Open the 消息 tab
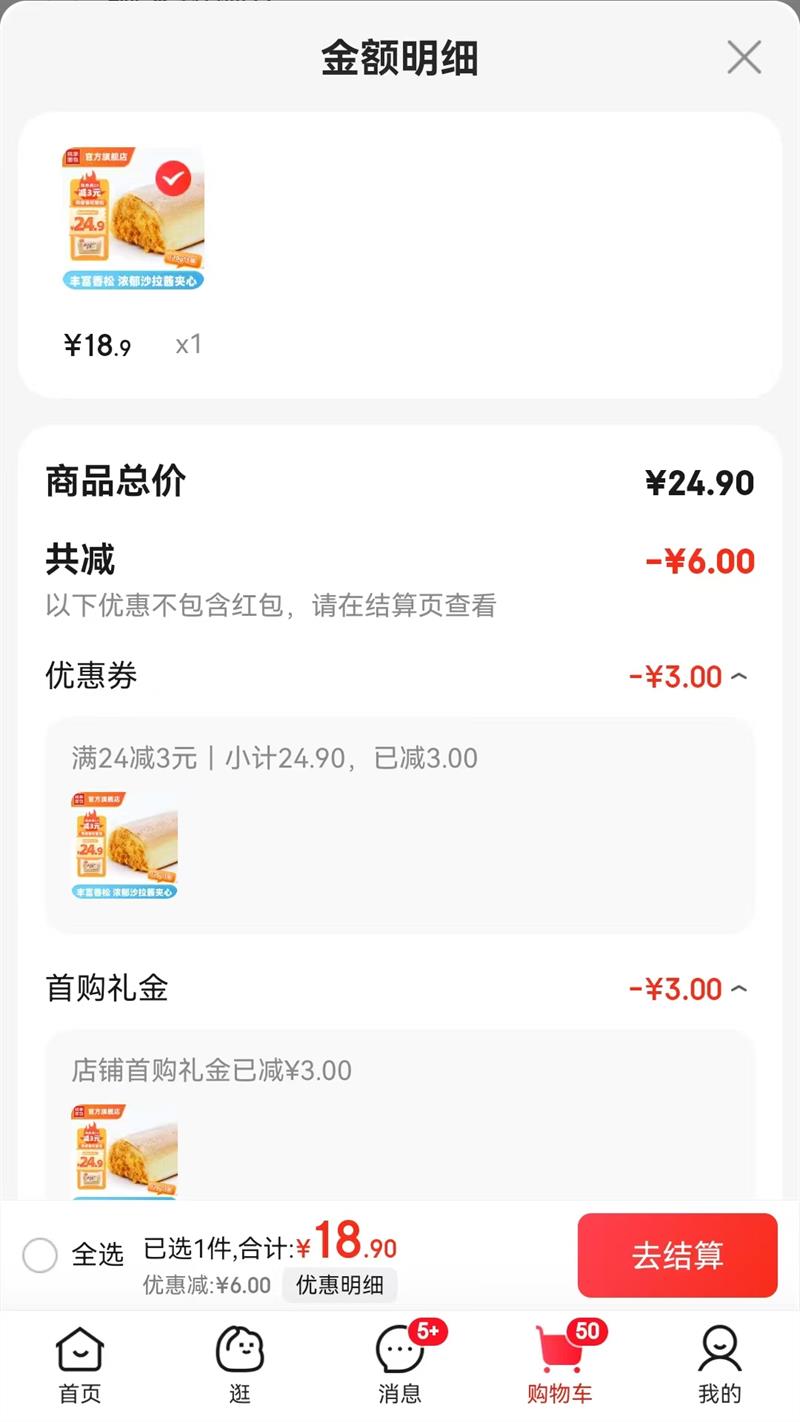The height and width of the screenshot is (1422, 800). coord(400,1365)
